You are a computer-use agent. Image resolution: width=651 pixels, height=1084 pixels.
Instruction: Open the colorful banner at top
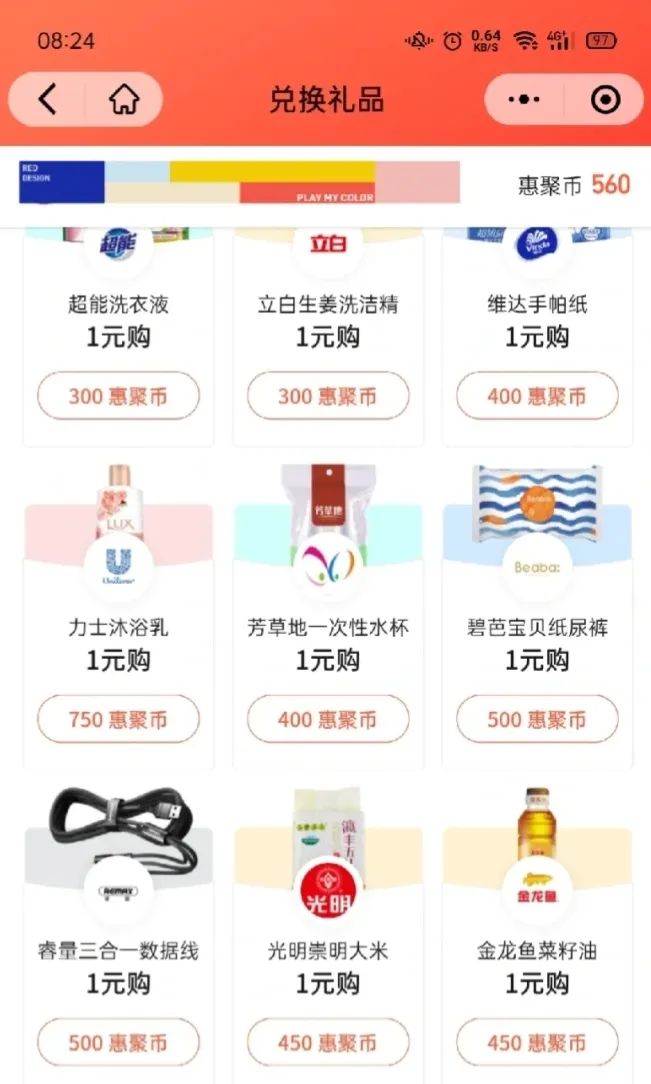click(x=239, y=183)
